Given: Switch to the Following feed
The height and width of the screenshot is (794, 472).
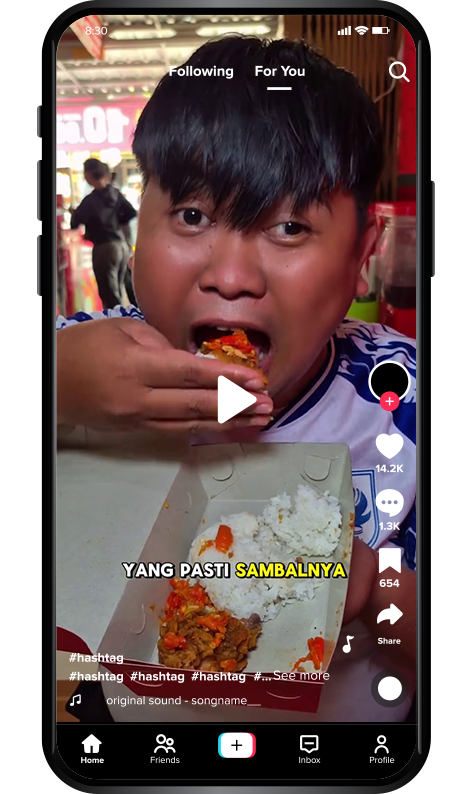Looking at the screenshot, I should point(201,71).
